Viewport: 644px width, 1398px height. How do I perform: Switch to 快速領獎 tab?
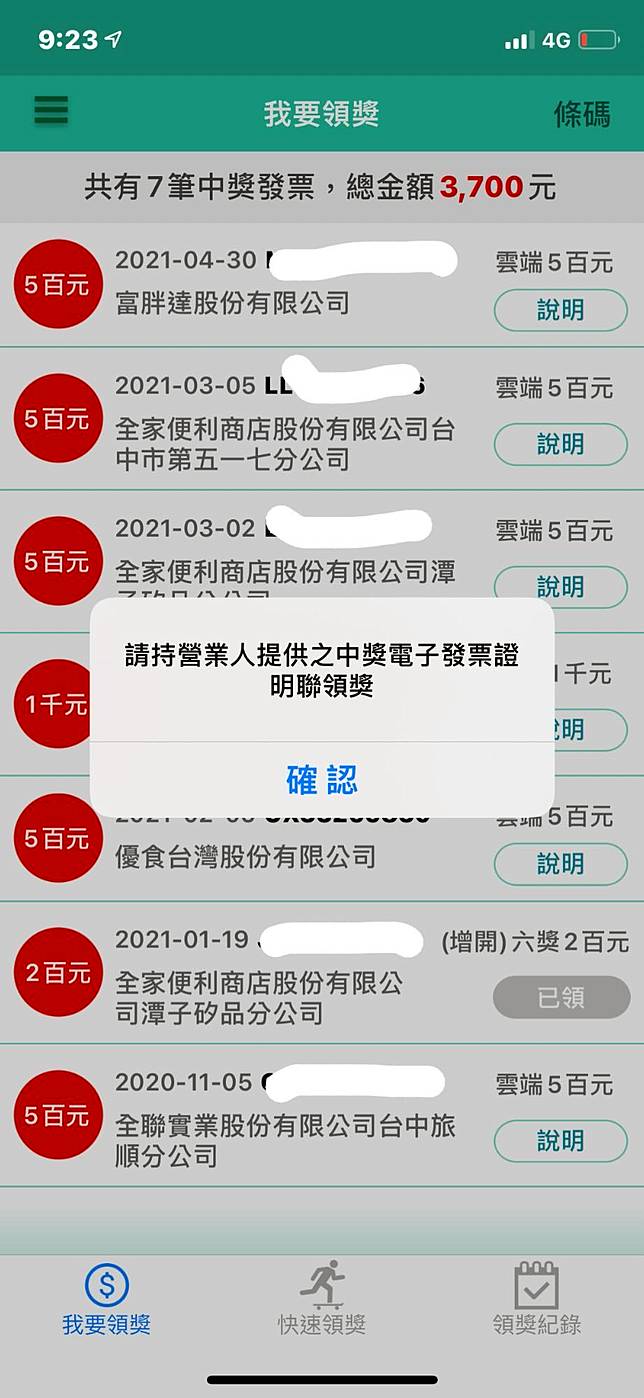[322, 1299]
